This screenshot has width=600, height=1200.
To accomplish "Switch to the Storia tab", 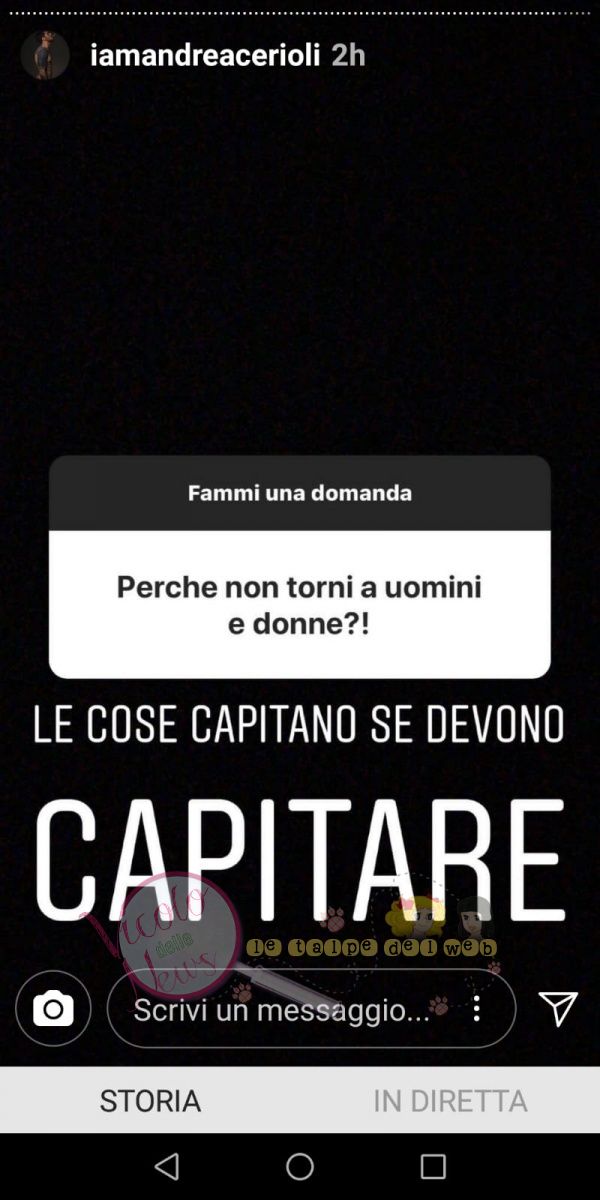I will click(150, 1101).
